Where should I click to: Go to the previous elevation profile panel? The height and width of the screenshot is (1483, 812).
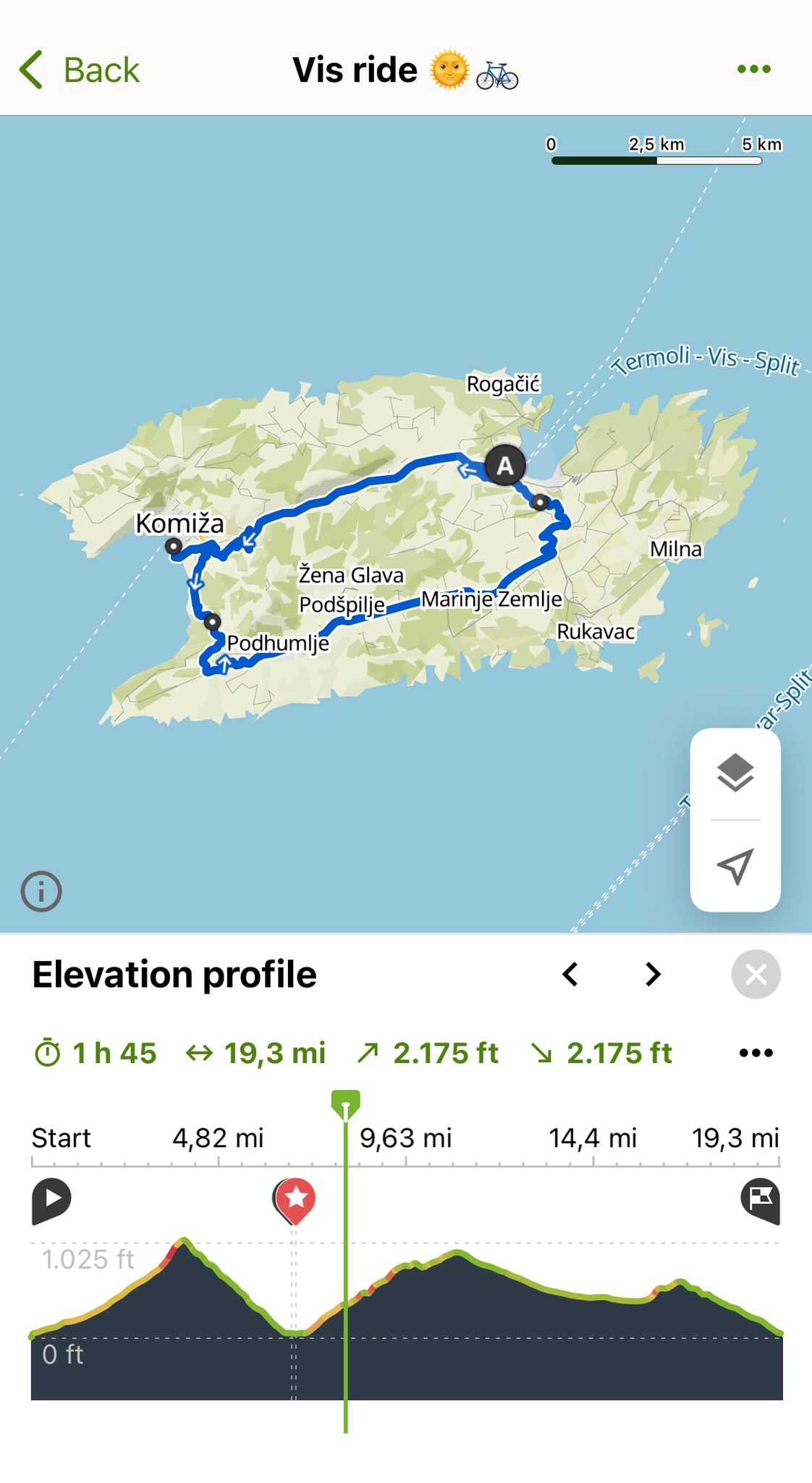(570, 974)
